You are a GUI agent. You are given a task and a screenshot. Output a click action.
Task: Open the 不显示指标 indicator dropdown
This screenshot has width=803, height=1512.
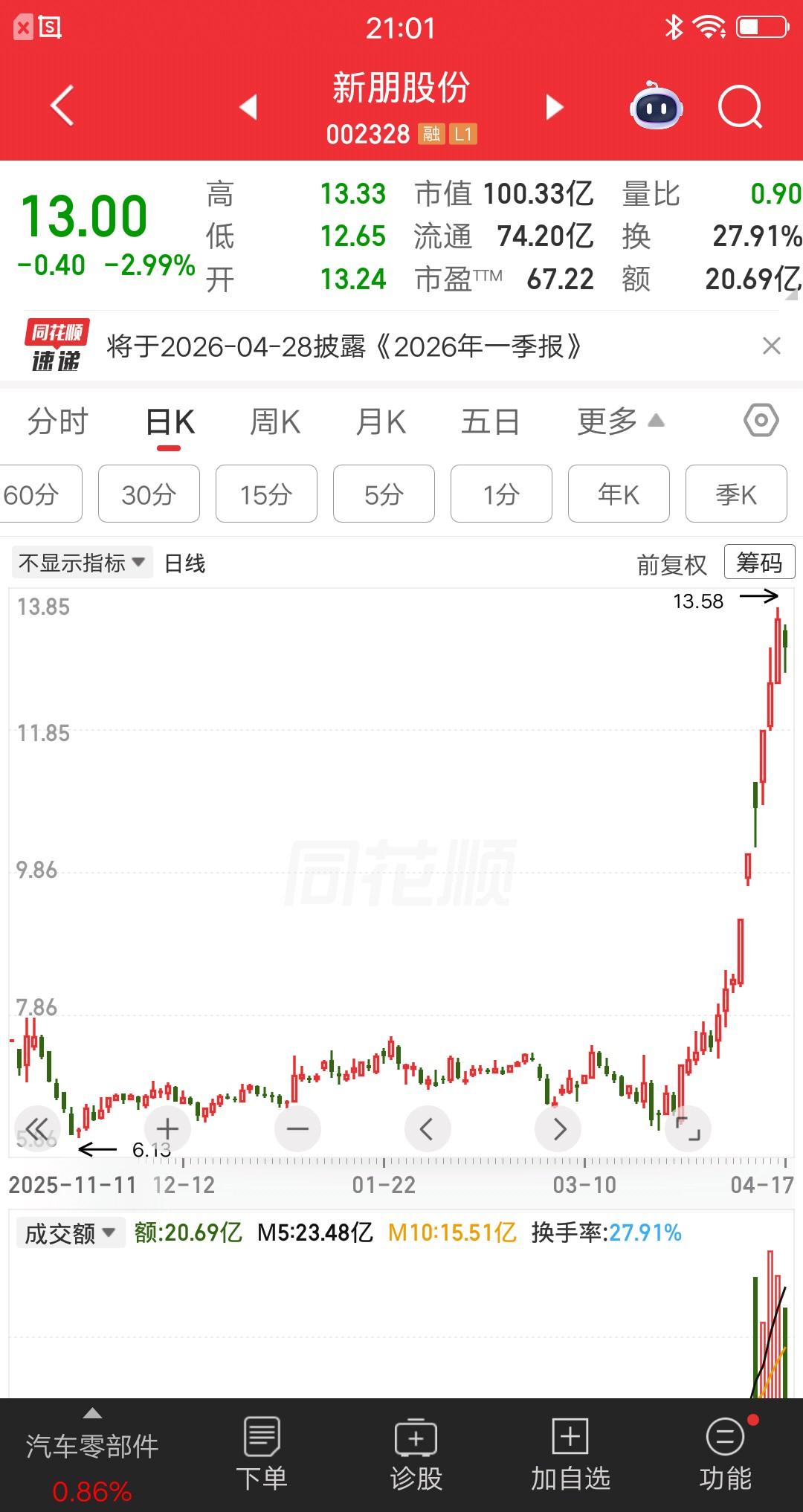pyautogui.click(x=82, y=563)
